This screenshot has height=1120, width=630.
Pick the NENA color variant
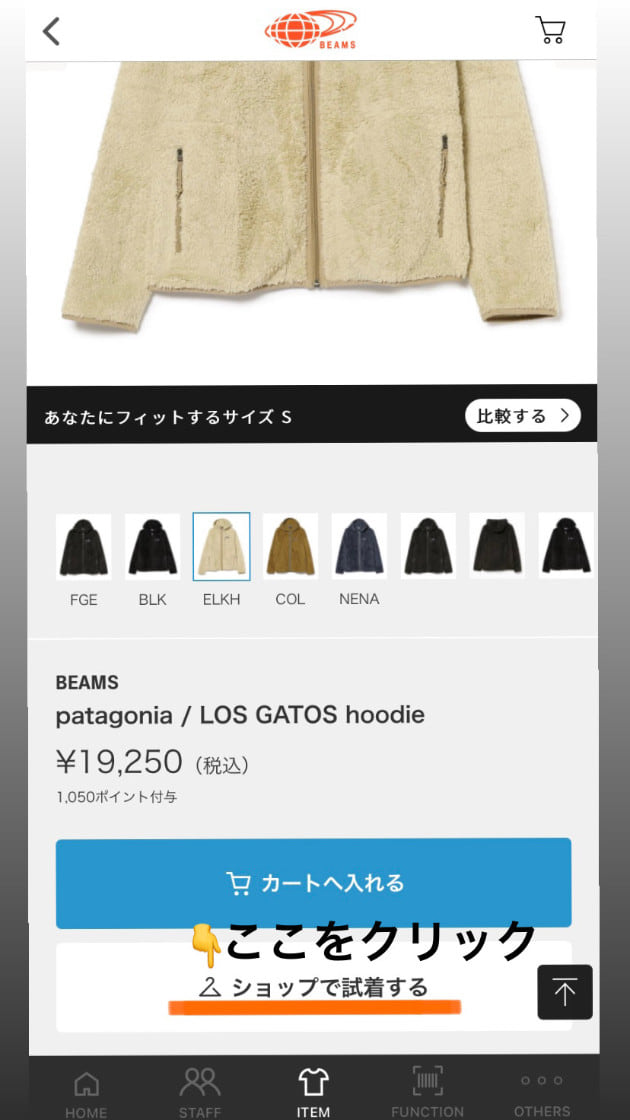(x=359, y=547)
